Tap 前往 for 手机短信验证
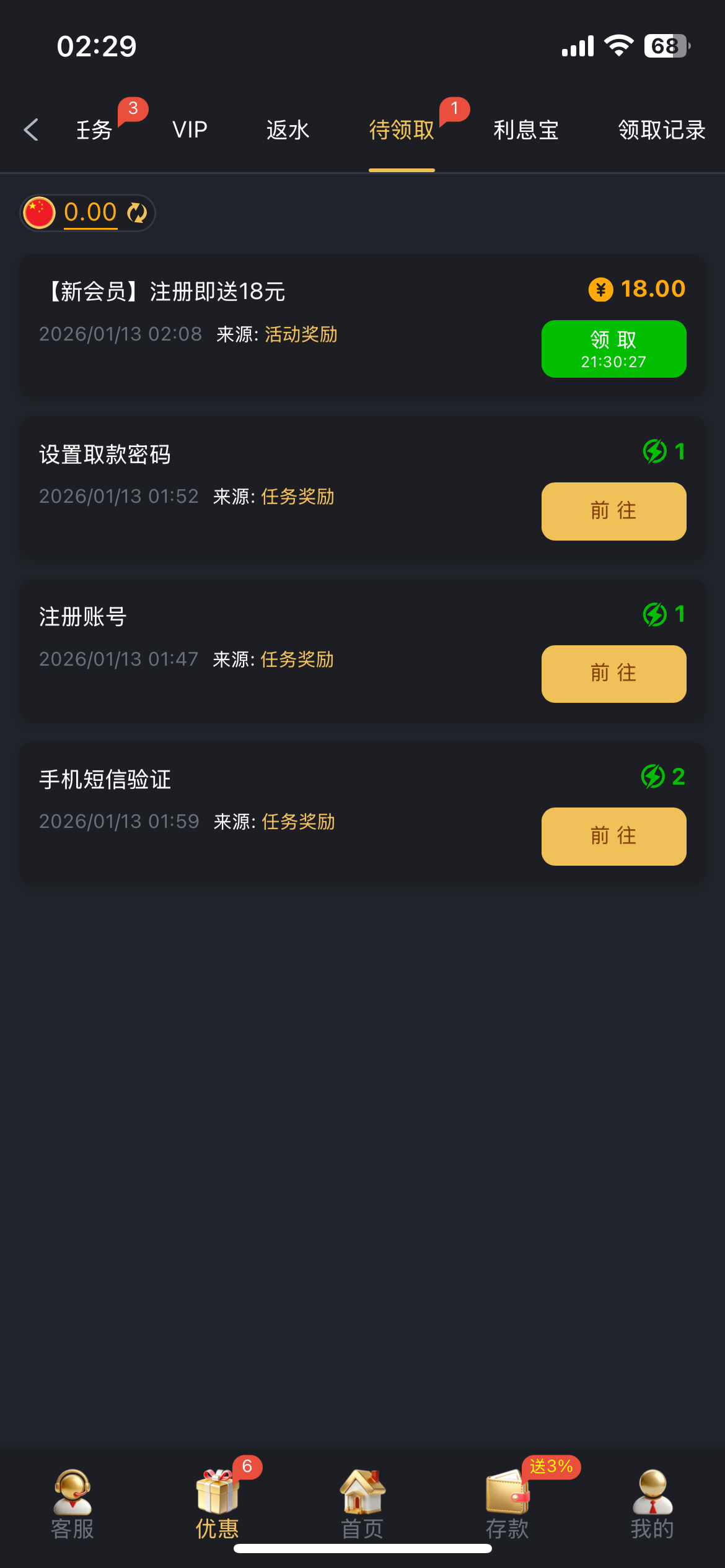725x1568 pixels. pos(613,836)
